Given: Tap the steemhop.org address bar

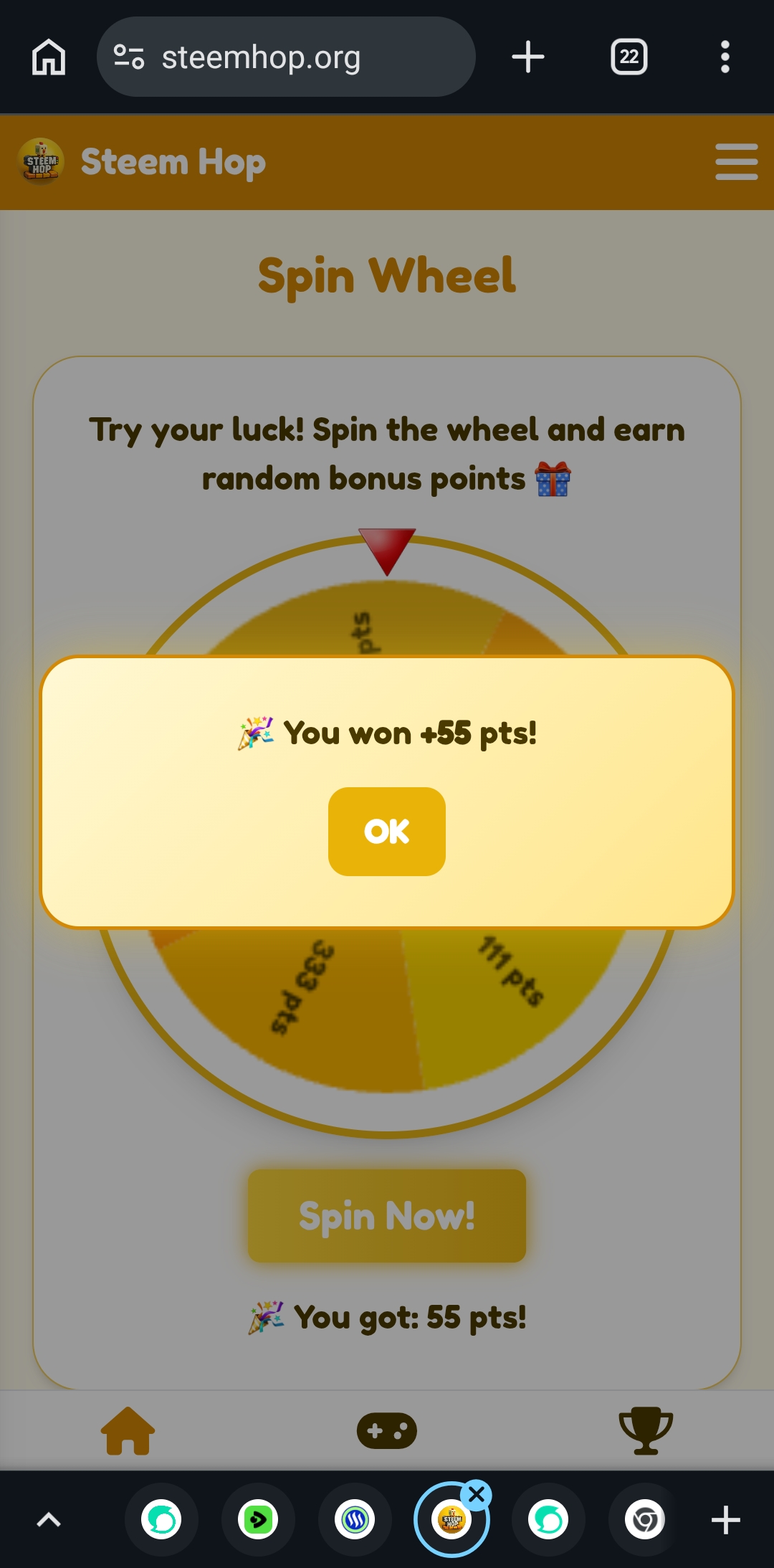Looking at the screenshot, I should click(286, 57).
